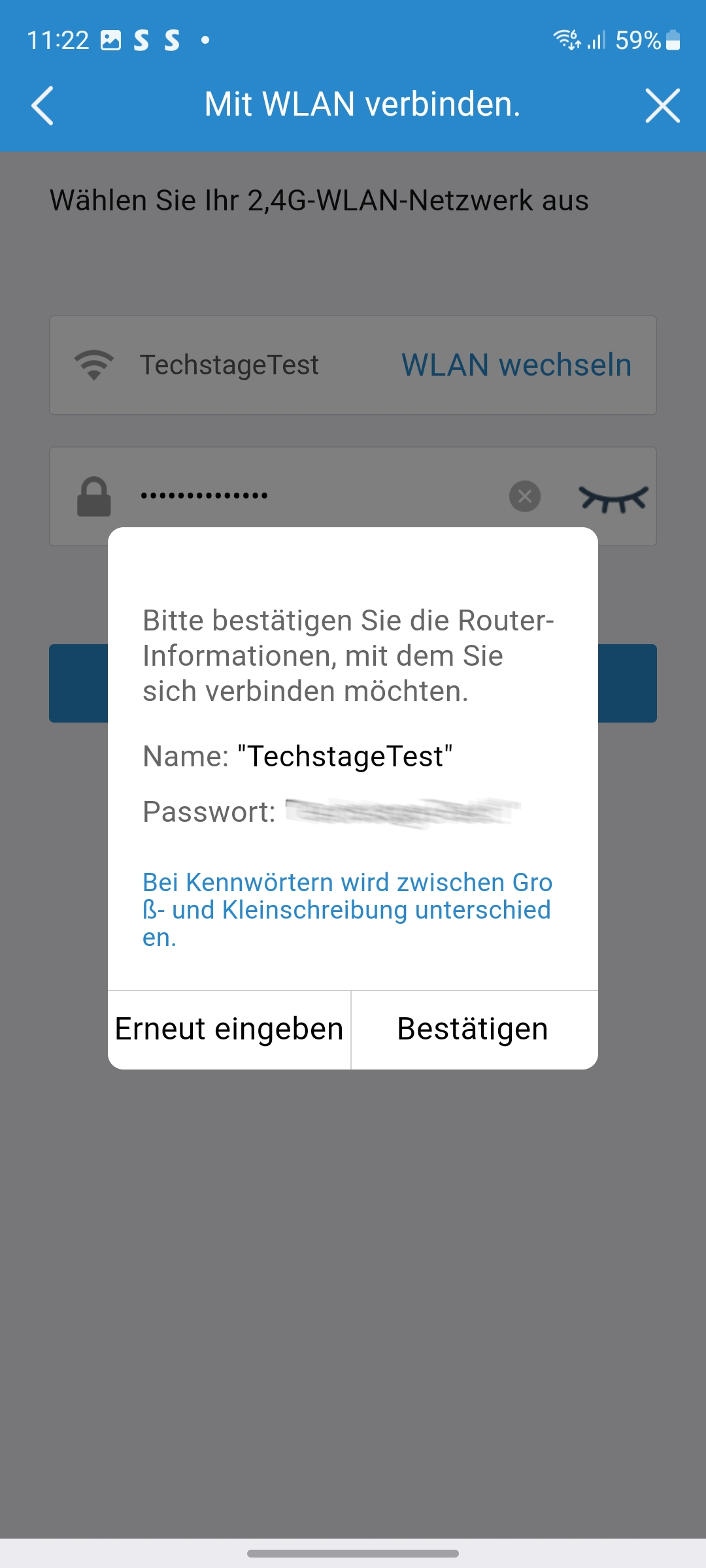Go back using the top-left arrow
Image resolution: width=706 pixels, height=1568 pixels.
coord(43,105)
